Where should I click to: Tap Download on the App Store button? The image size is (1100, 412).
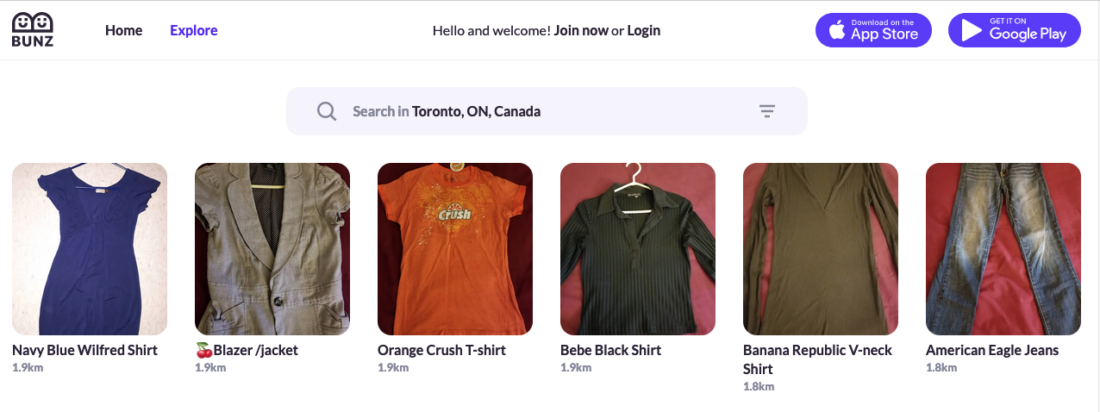click(873, 30)
